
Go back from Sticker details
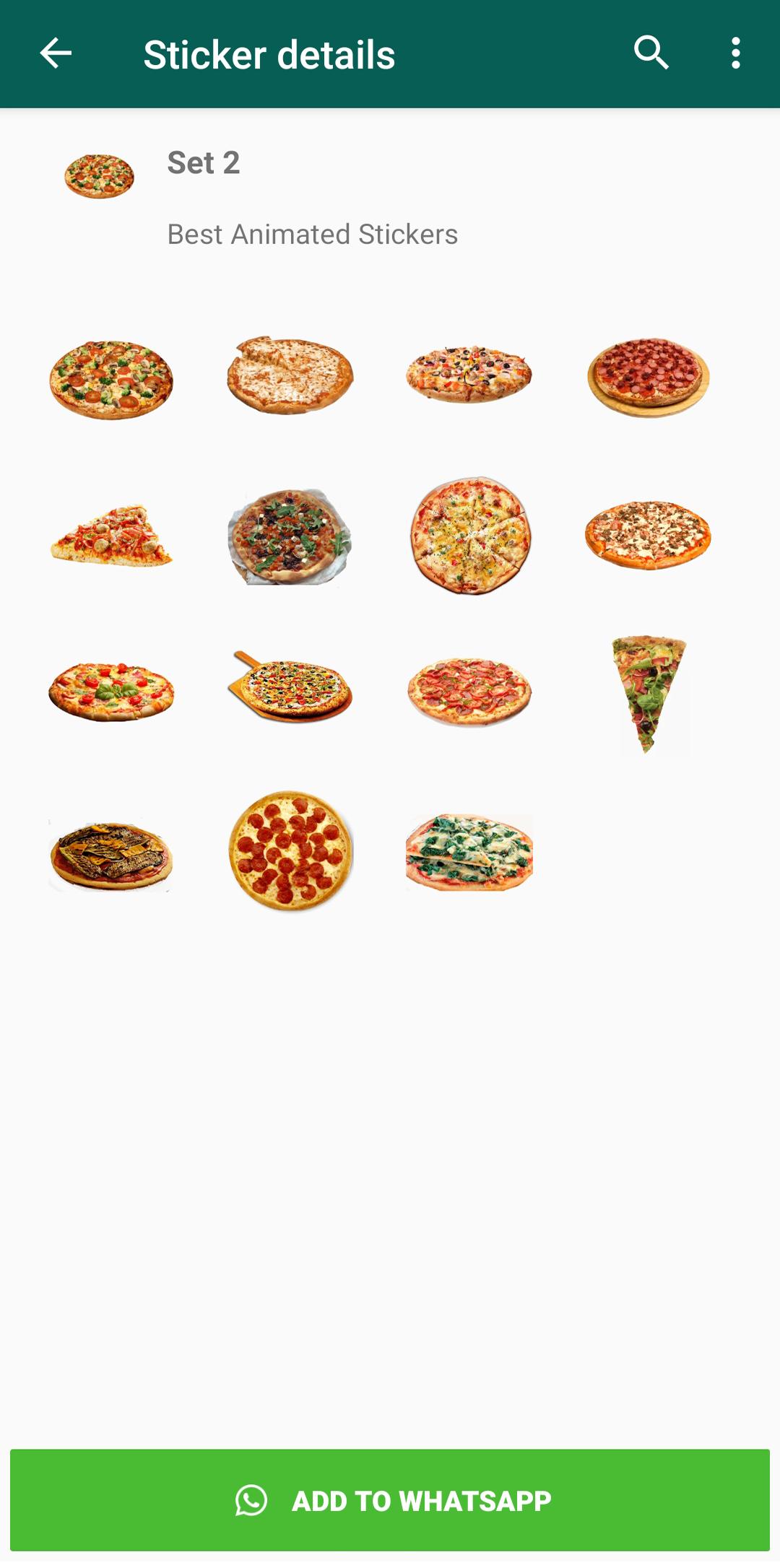point(56,53)
